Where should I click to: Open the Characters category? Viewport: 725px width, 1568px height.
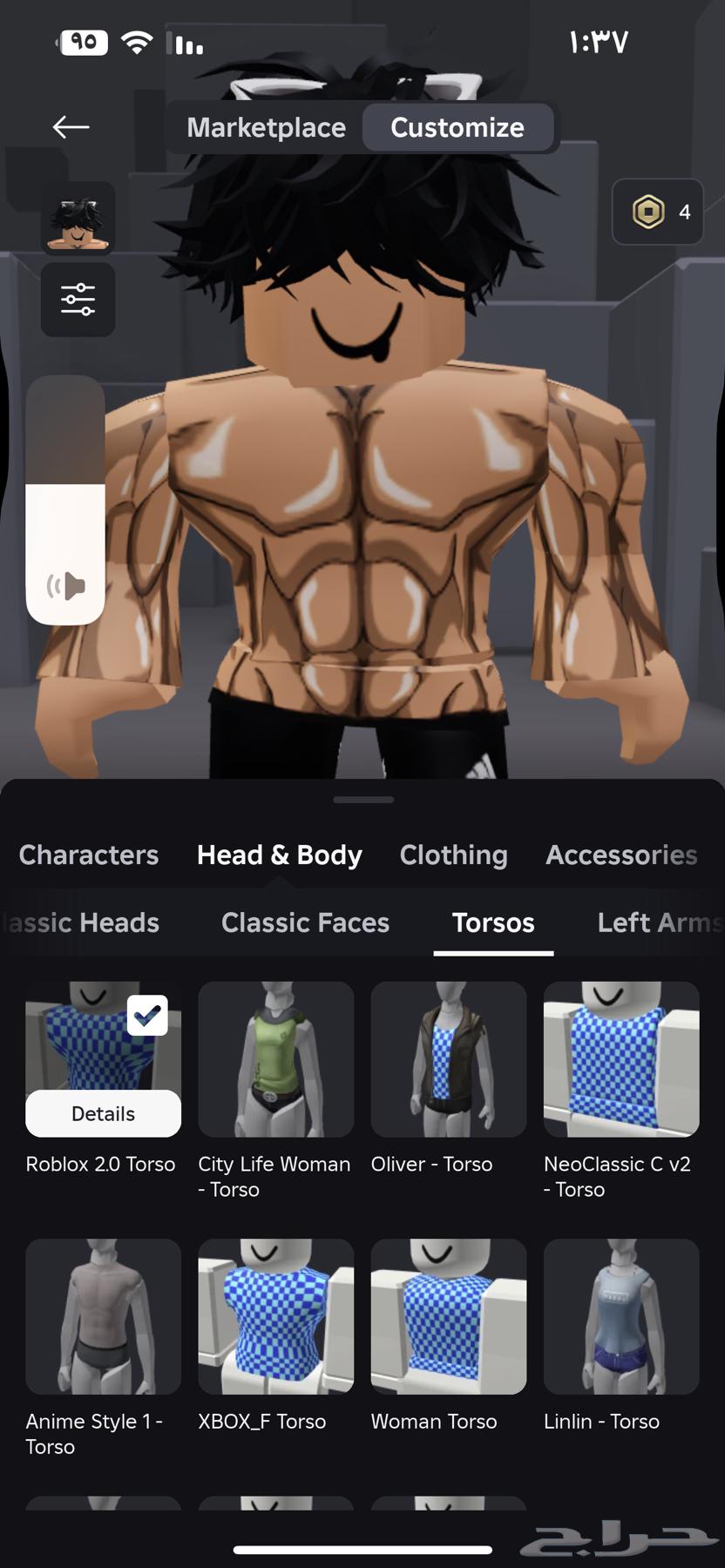pos(89,855)
